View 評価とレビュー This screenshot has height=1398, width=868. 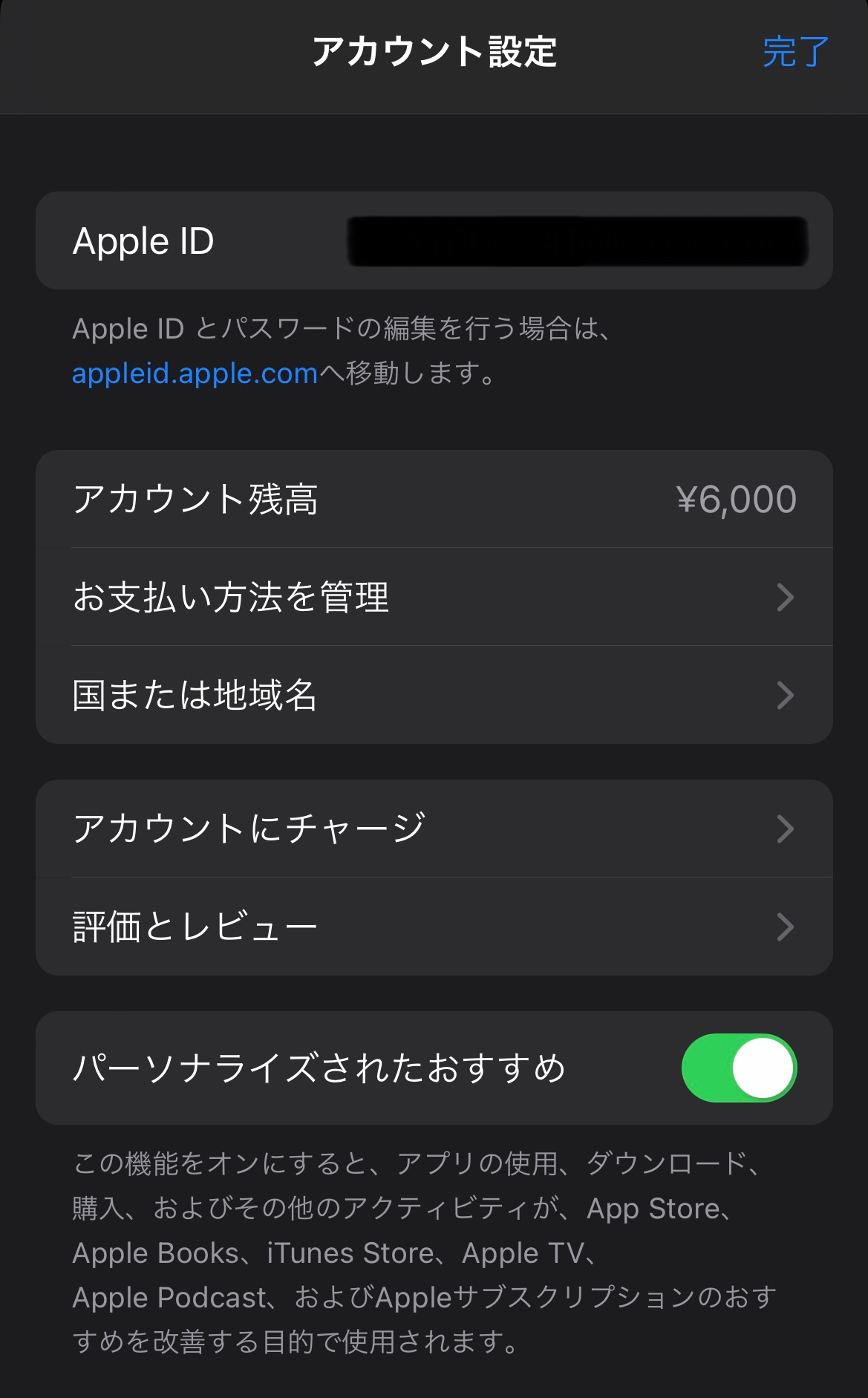434,927
